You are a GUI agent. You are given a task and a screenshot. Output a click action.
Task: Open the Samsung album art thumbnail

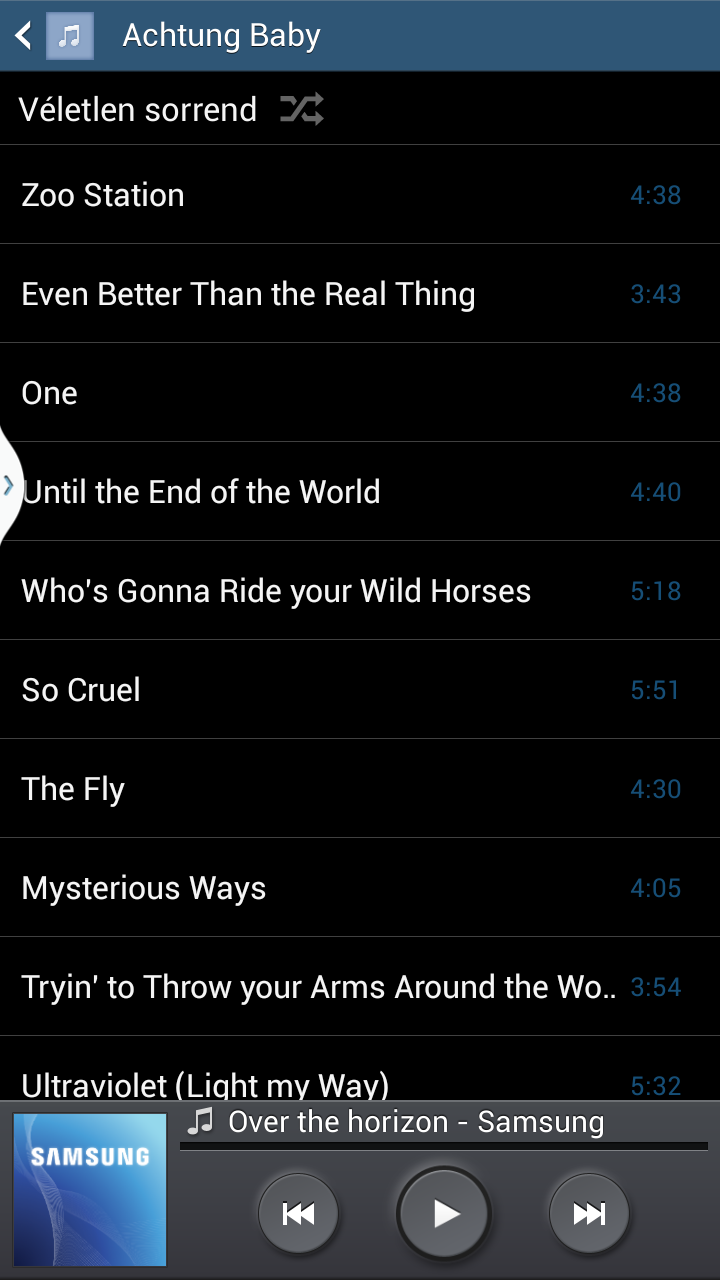[x=89, y=1190]
